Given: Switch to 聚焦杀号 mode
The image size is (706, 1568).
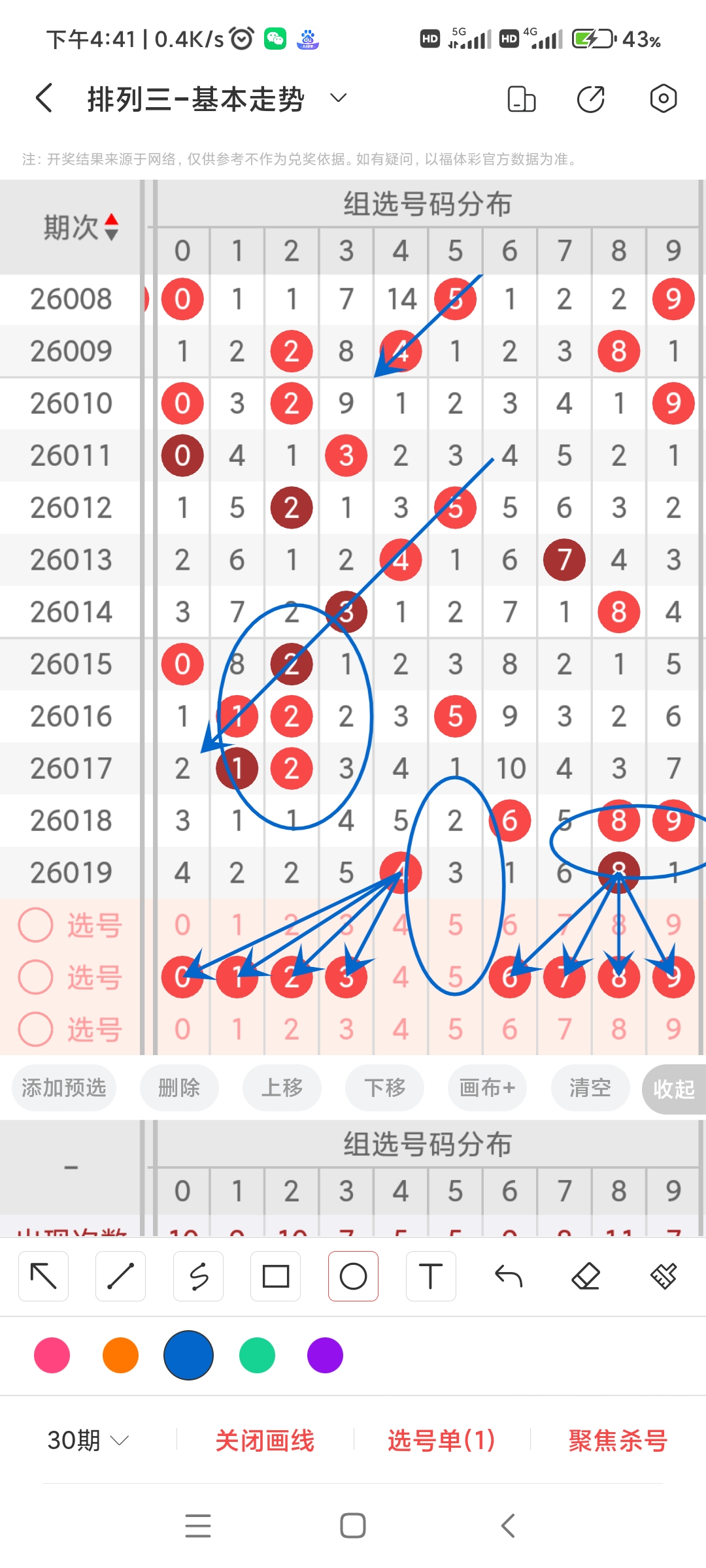Looking at the screenshot, I should 616,1439.
